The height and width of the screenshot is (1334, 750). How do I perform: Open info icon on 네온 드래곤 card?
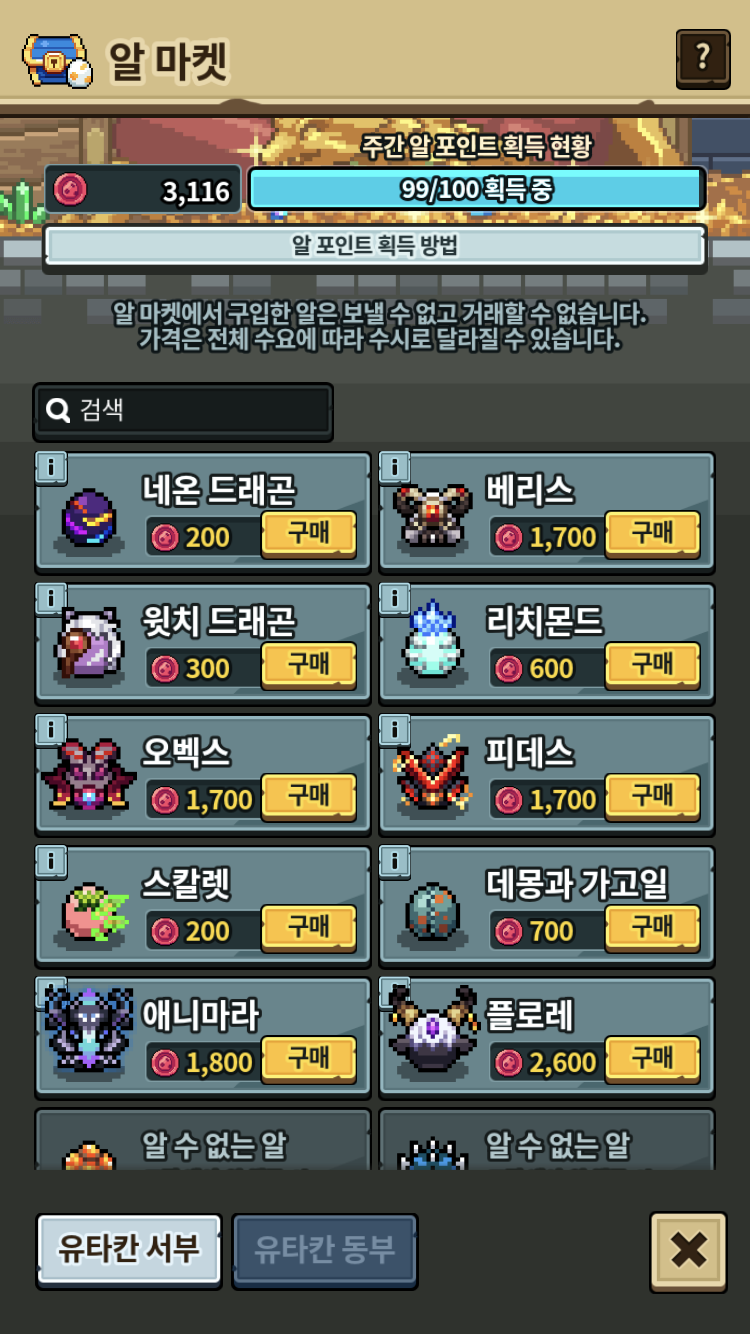pyautogui.click(x=51, y=467)
